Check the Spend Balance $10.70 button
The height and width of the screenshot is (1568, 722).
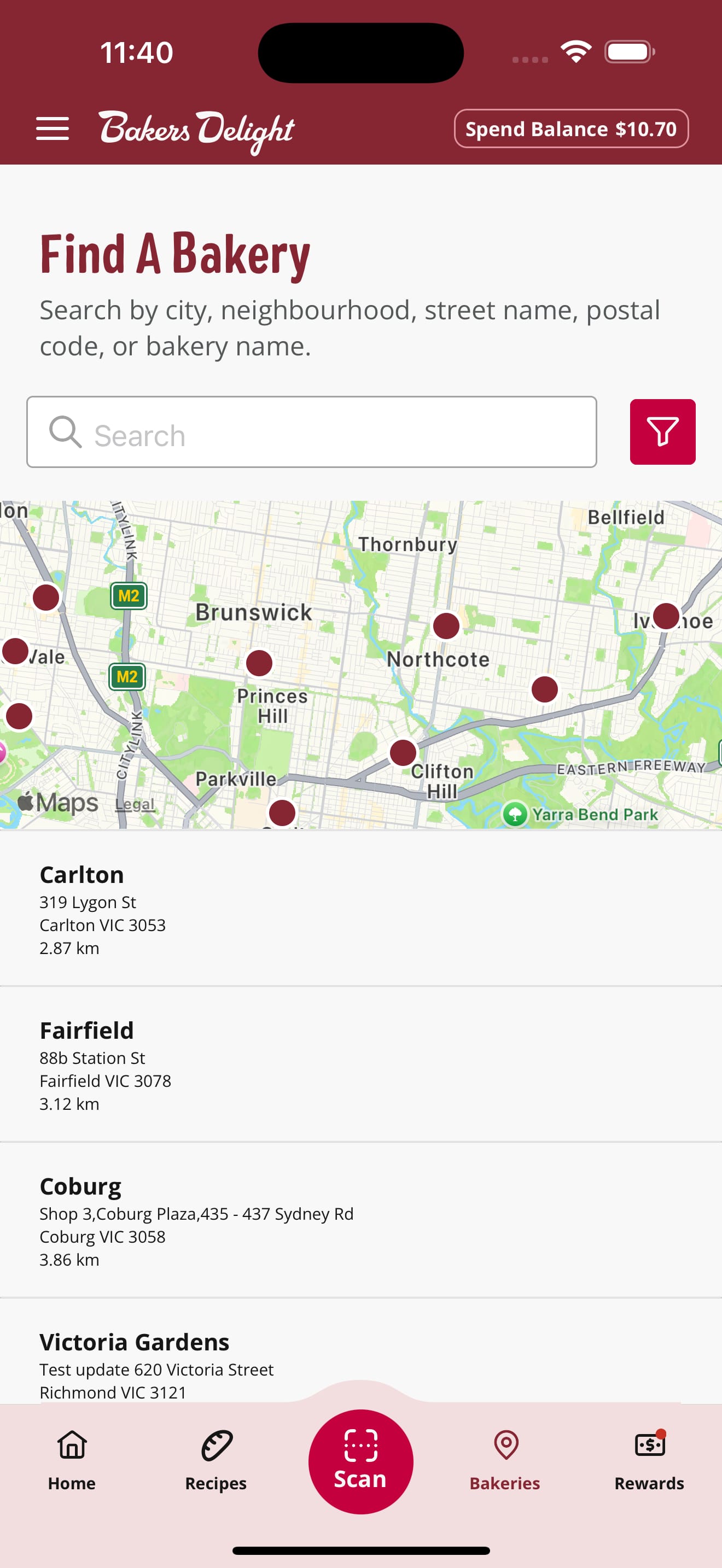coord(571,128)
